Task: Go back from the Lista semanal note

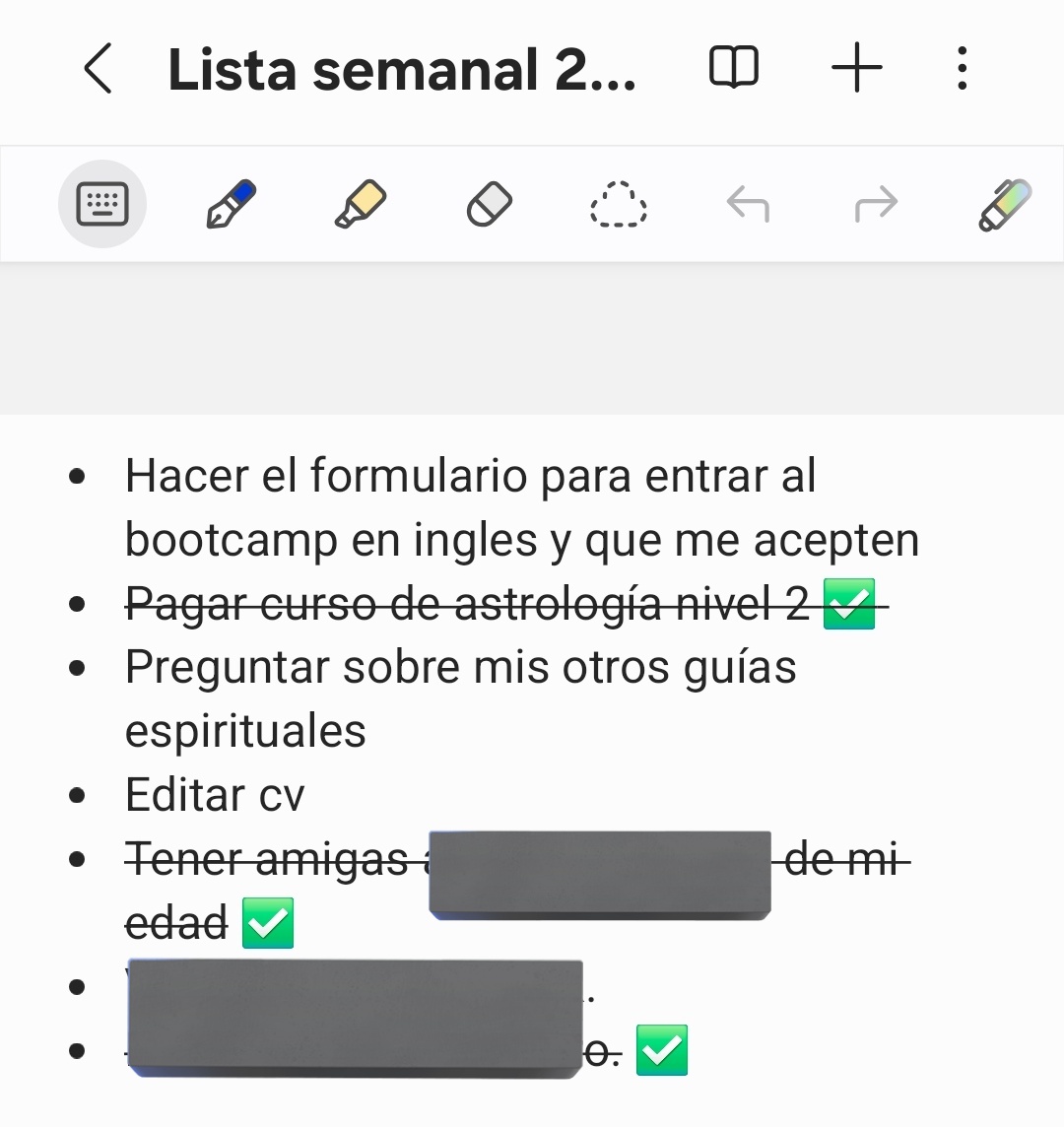Action: 98,69
